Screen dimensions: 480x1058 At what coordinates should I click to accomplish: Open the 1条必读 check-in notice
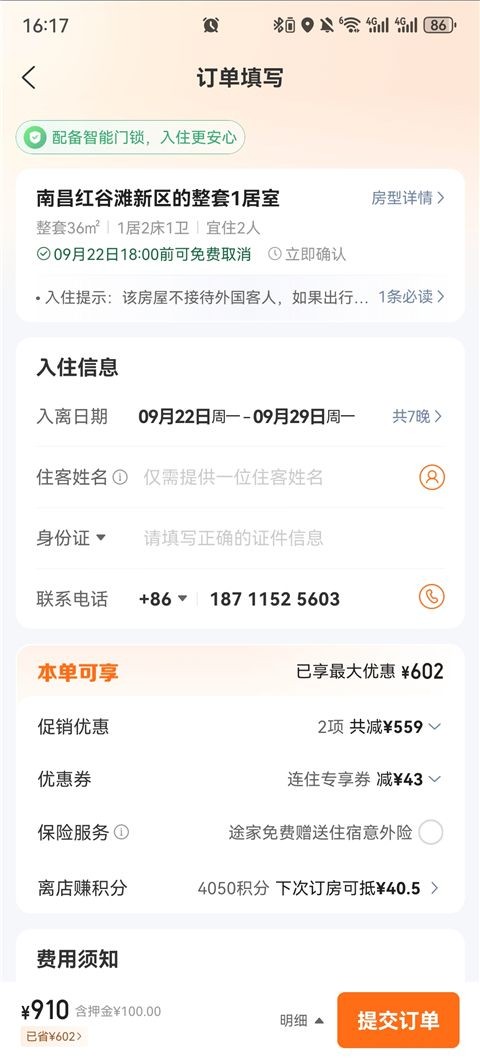coord(411,296)
